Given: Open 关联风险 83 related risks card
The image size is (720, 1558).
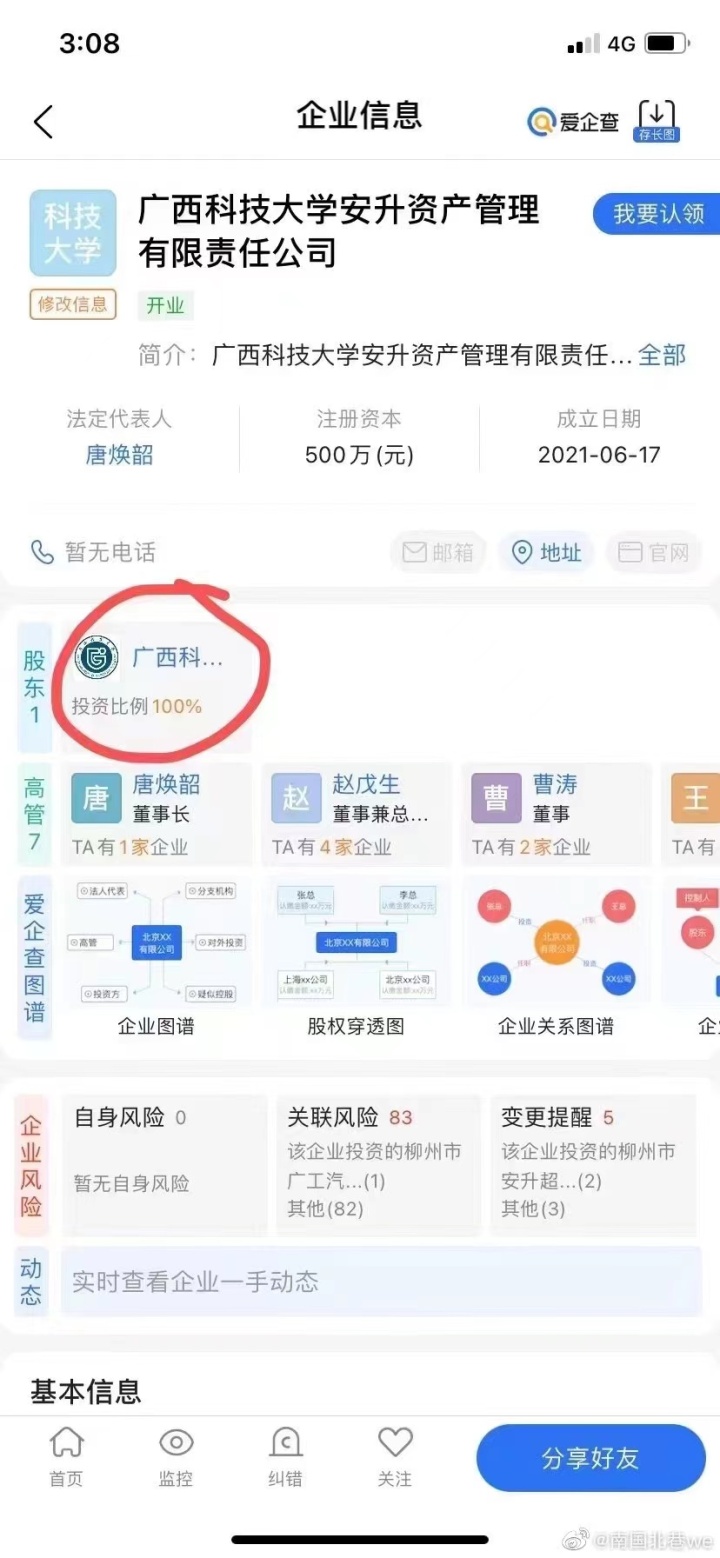Looking at the screenshot, I should pyautogui.click(x=376, y=1163).
